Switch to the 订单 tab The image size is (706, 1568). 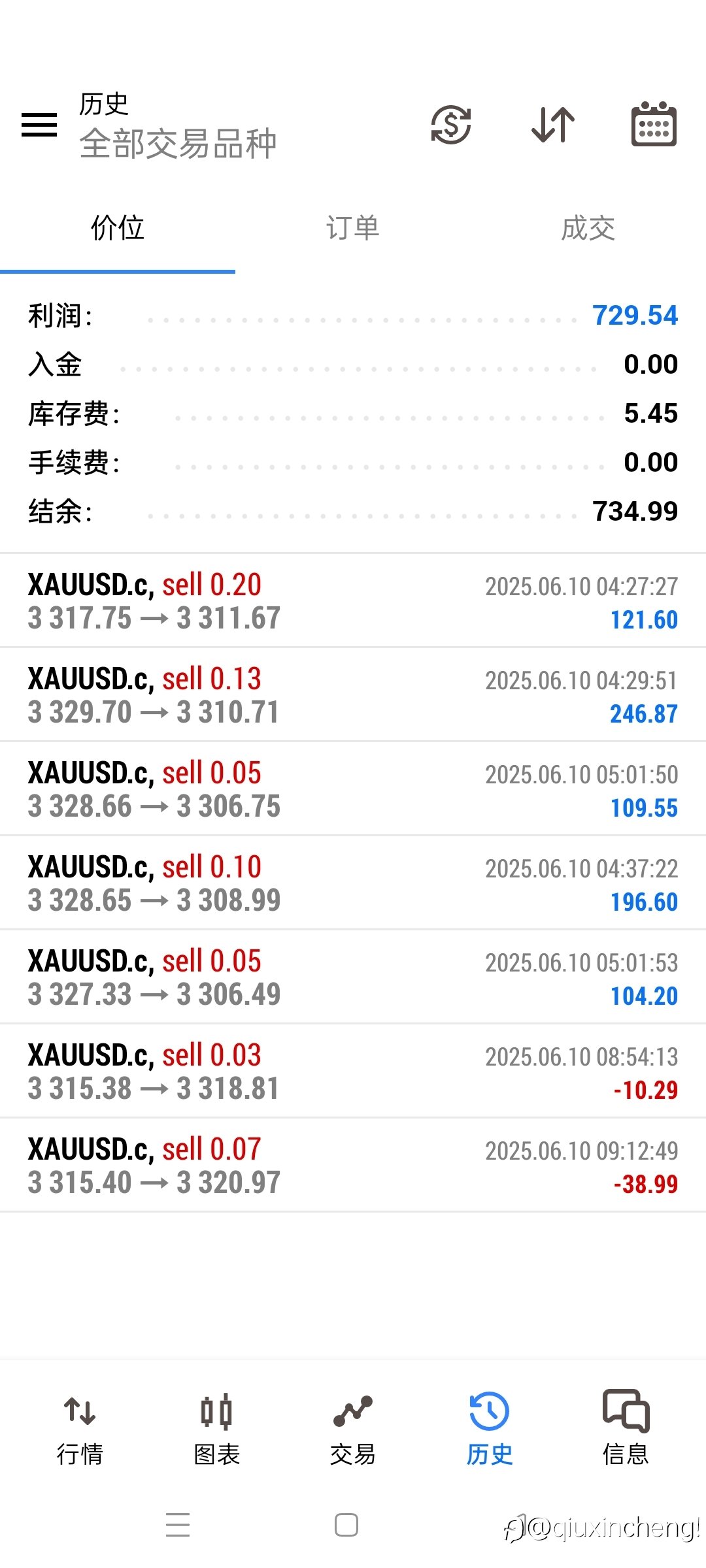(353, 228)
